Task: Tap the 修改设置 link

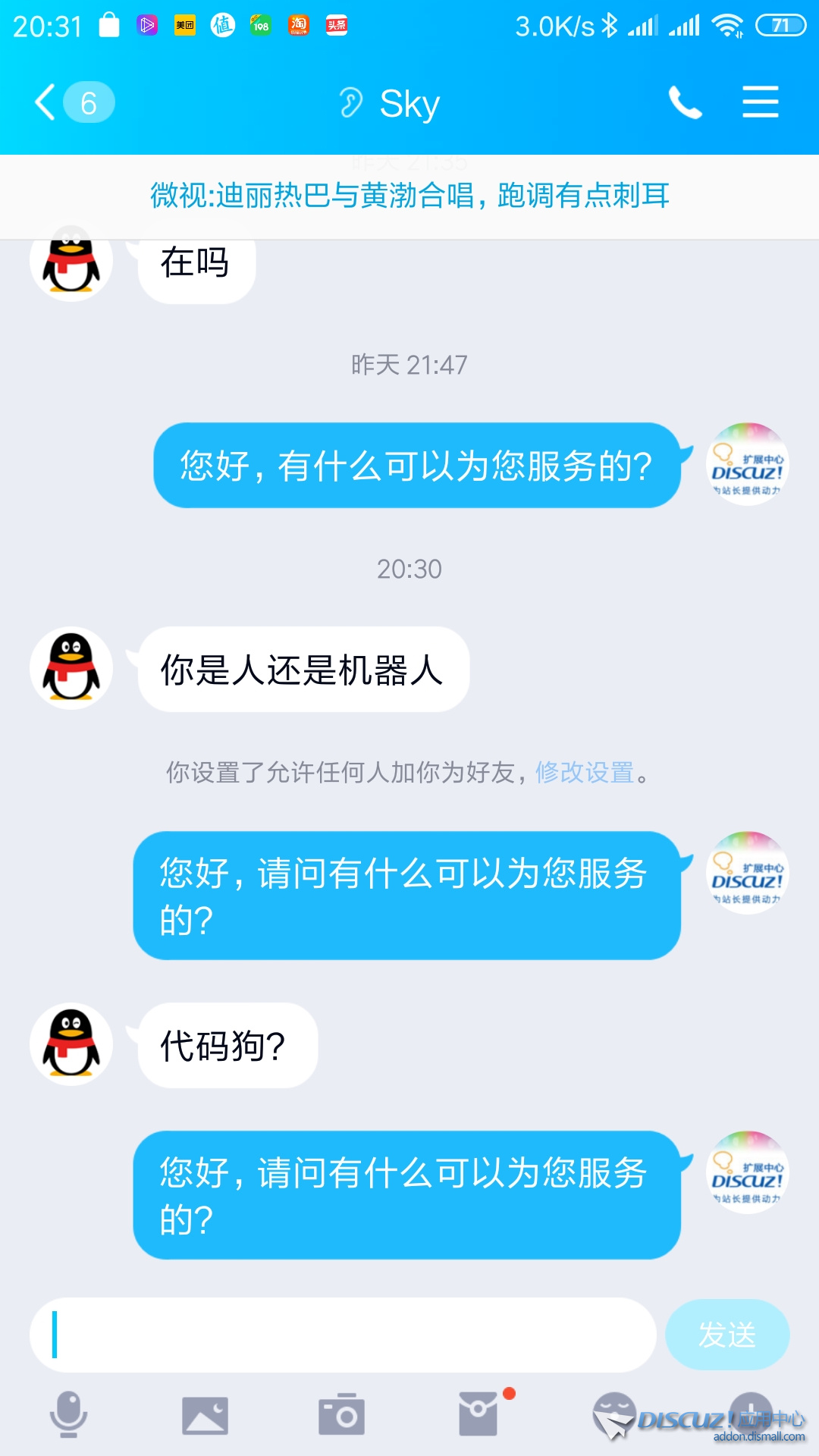Action: [x=584, y=773]
